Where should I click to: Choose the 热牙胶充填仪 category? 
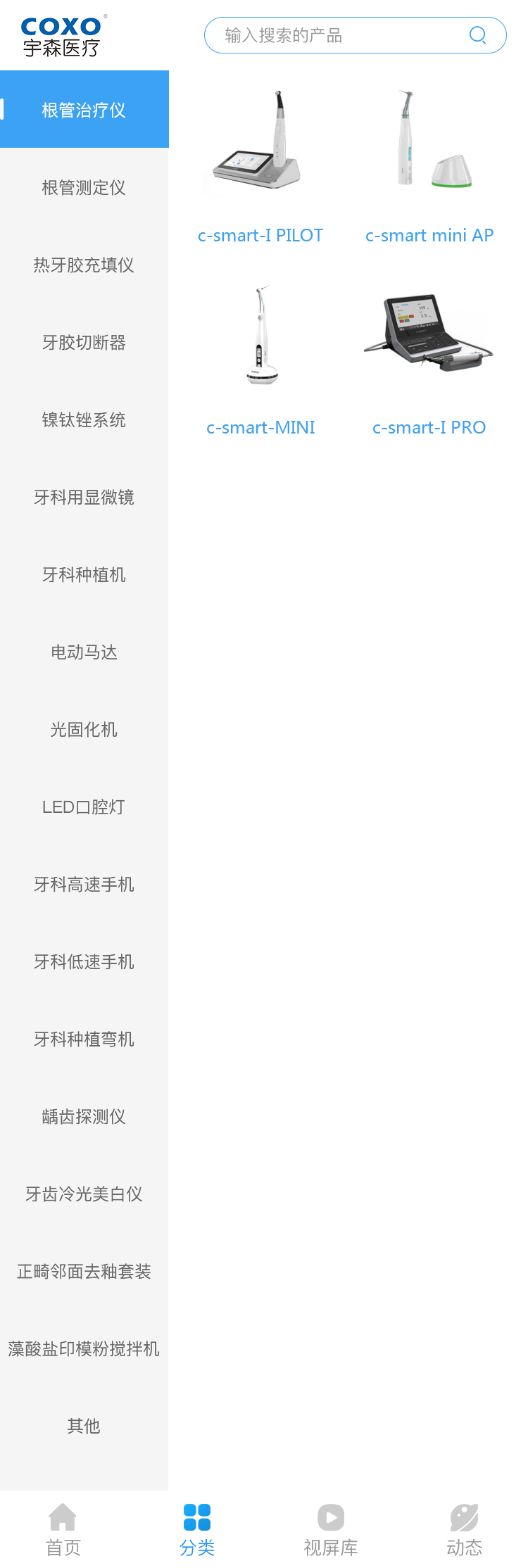click(84, 265)
